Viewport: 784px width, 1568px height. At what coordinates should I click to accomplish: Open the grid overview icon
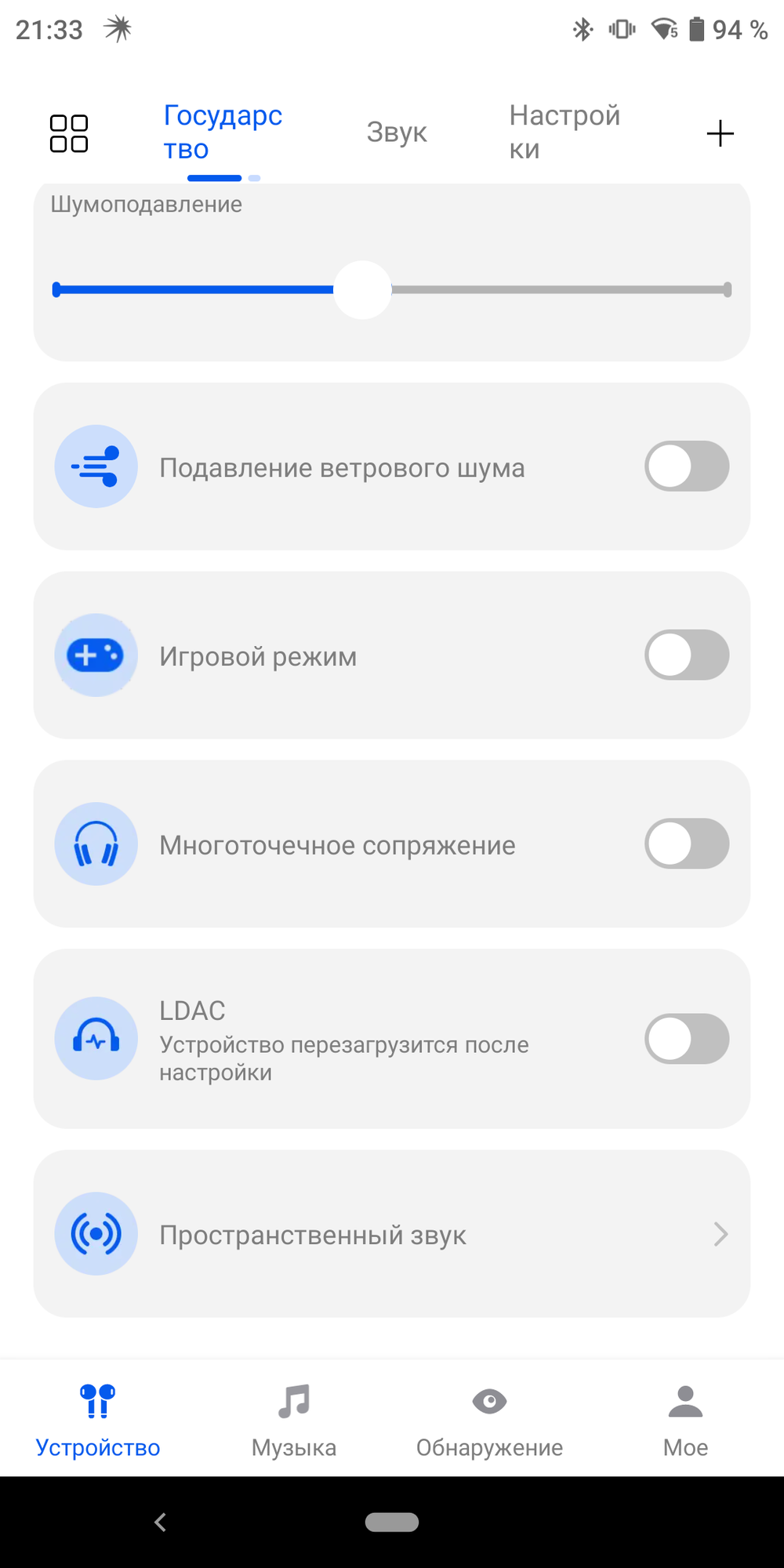(x=69, y=133)
